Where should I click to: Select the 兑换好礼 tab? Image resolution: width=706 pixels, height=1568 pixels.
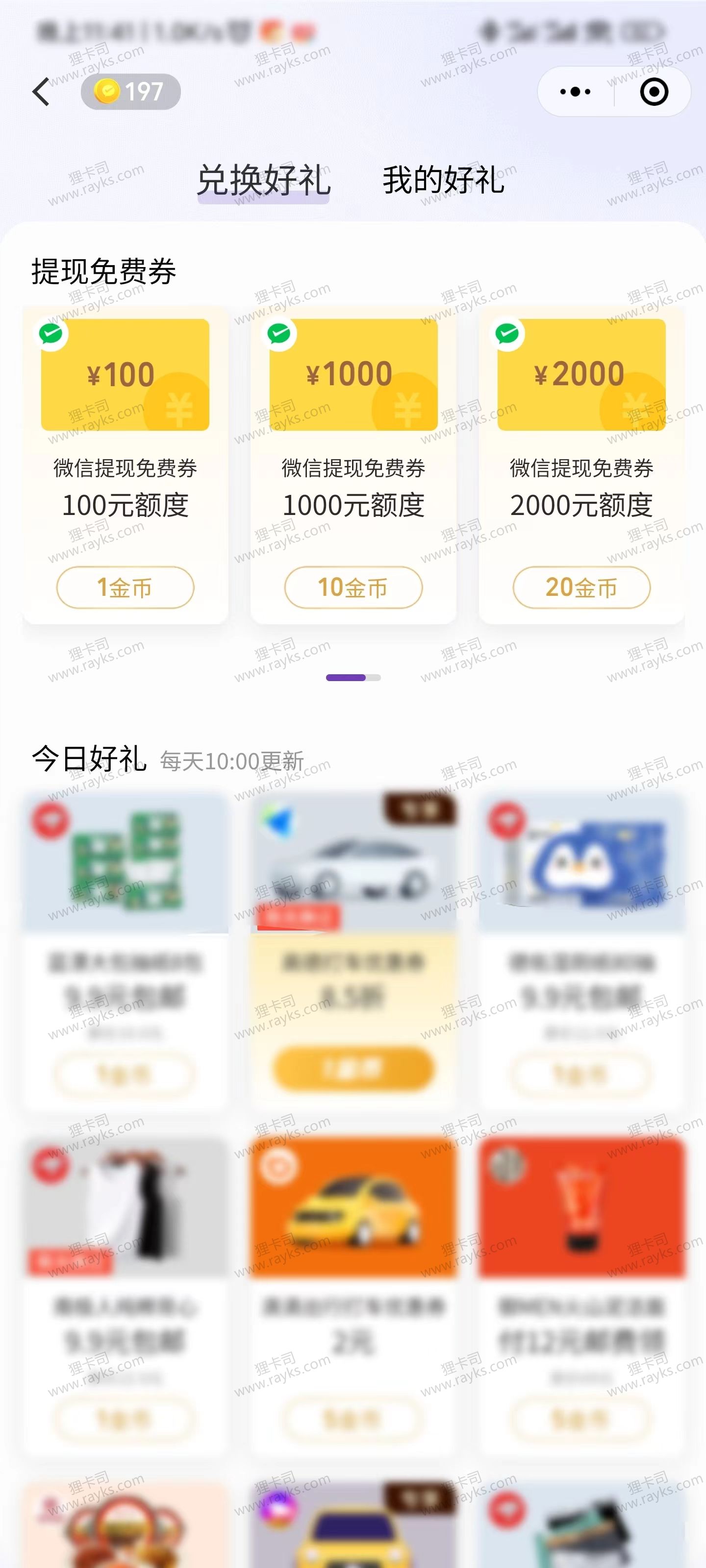click(x=264, y=182)
